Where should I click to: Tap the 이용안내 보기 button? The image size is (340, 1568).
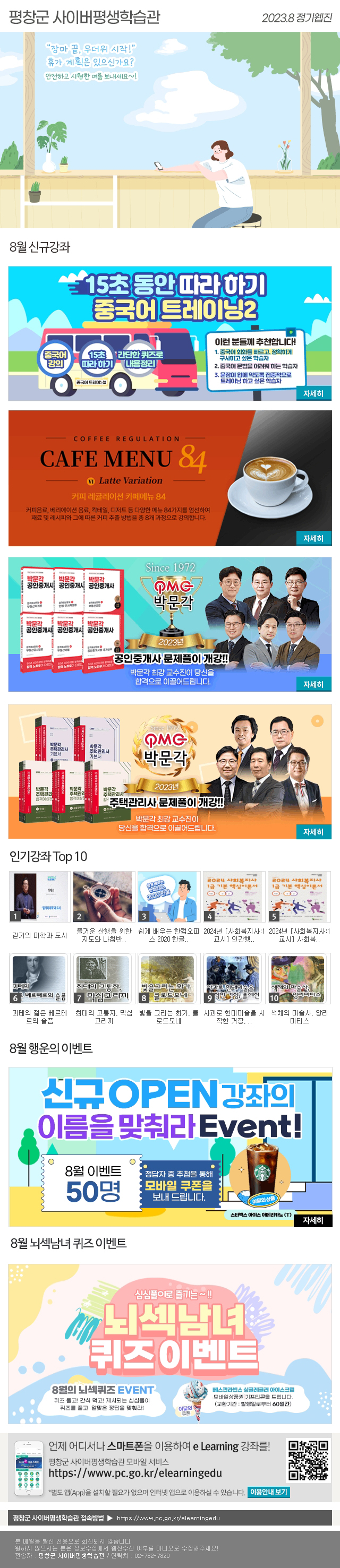269,1492
